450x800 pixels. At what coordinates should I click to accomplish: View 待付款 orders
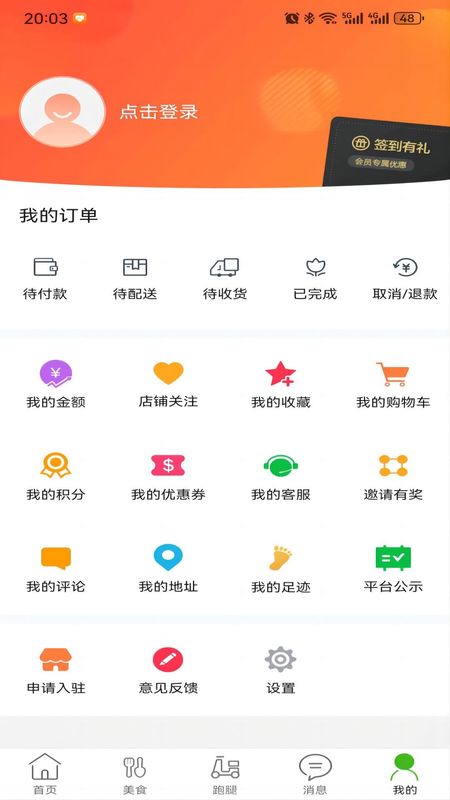pos(45,279)
